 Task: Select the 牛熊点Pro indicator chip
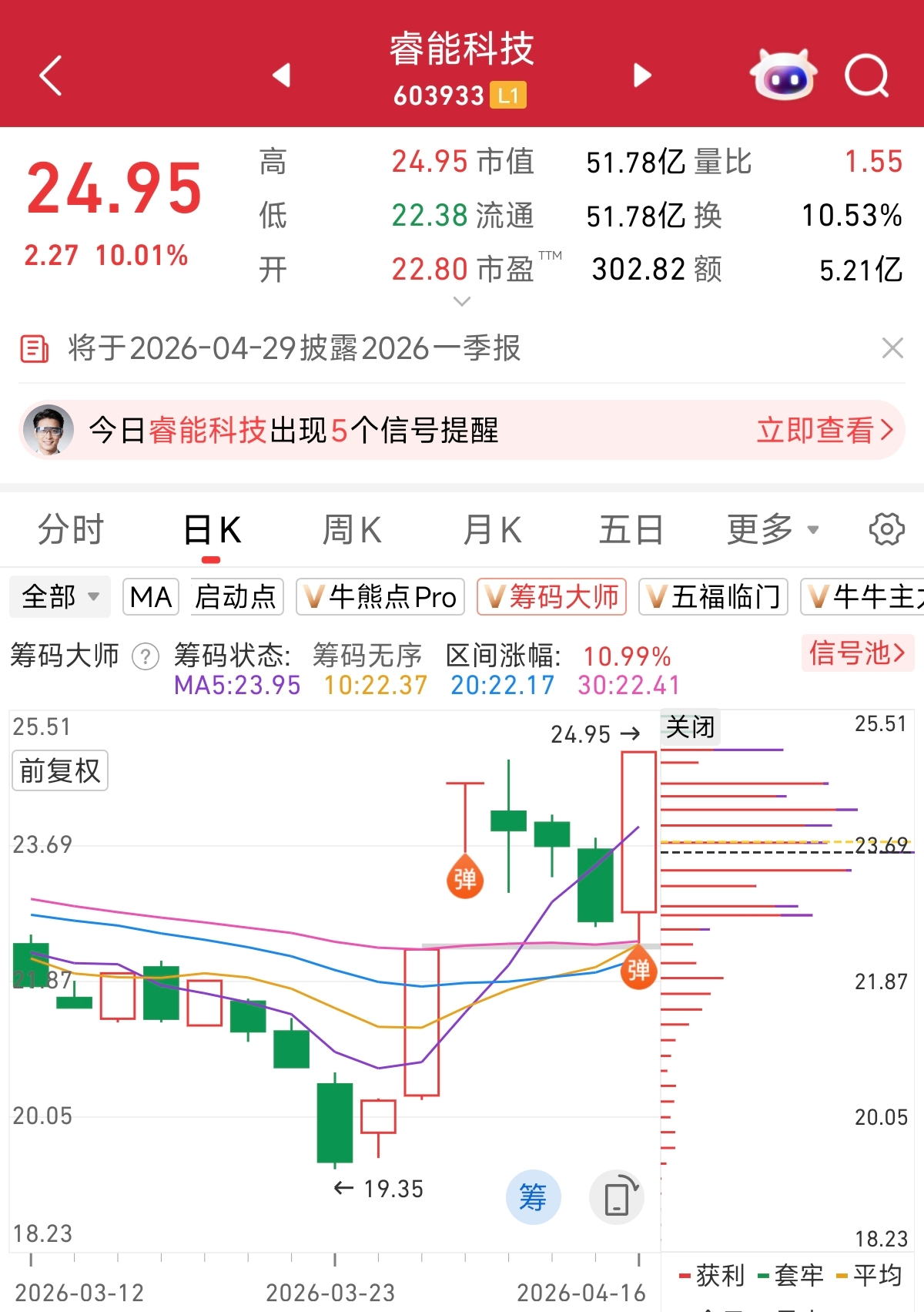point(380,597)
